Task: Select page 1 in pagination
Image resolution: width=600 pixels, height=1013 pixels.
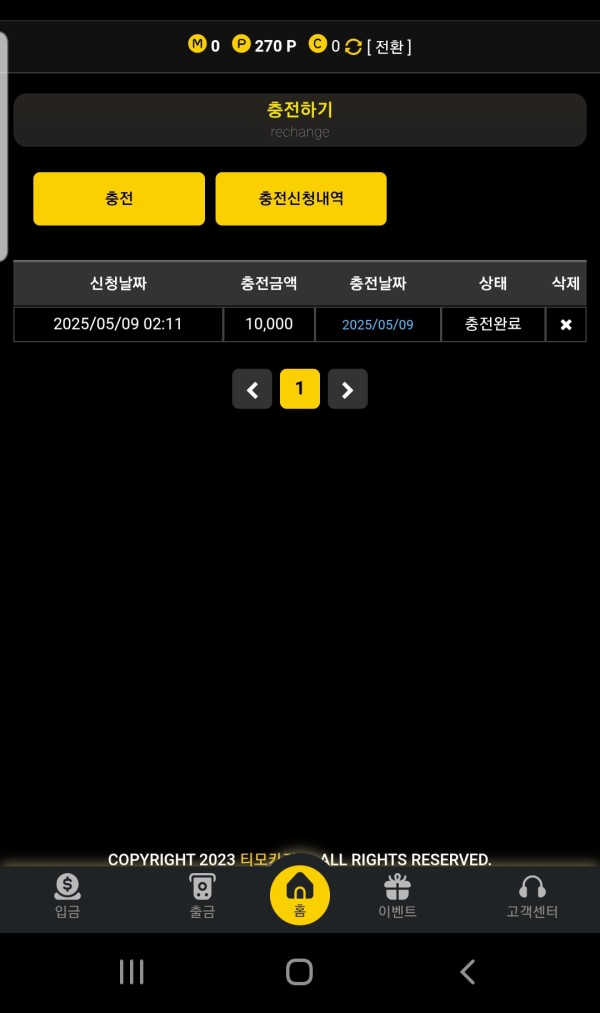Action: tap(300, 389)
